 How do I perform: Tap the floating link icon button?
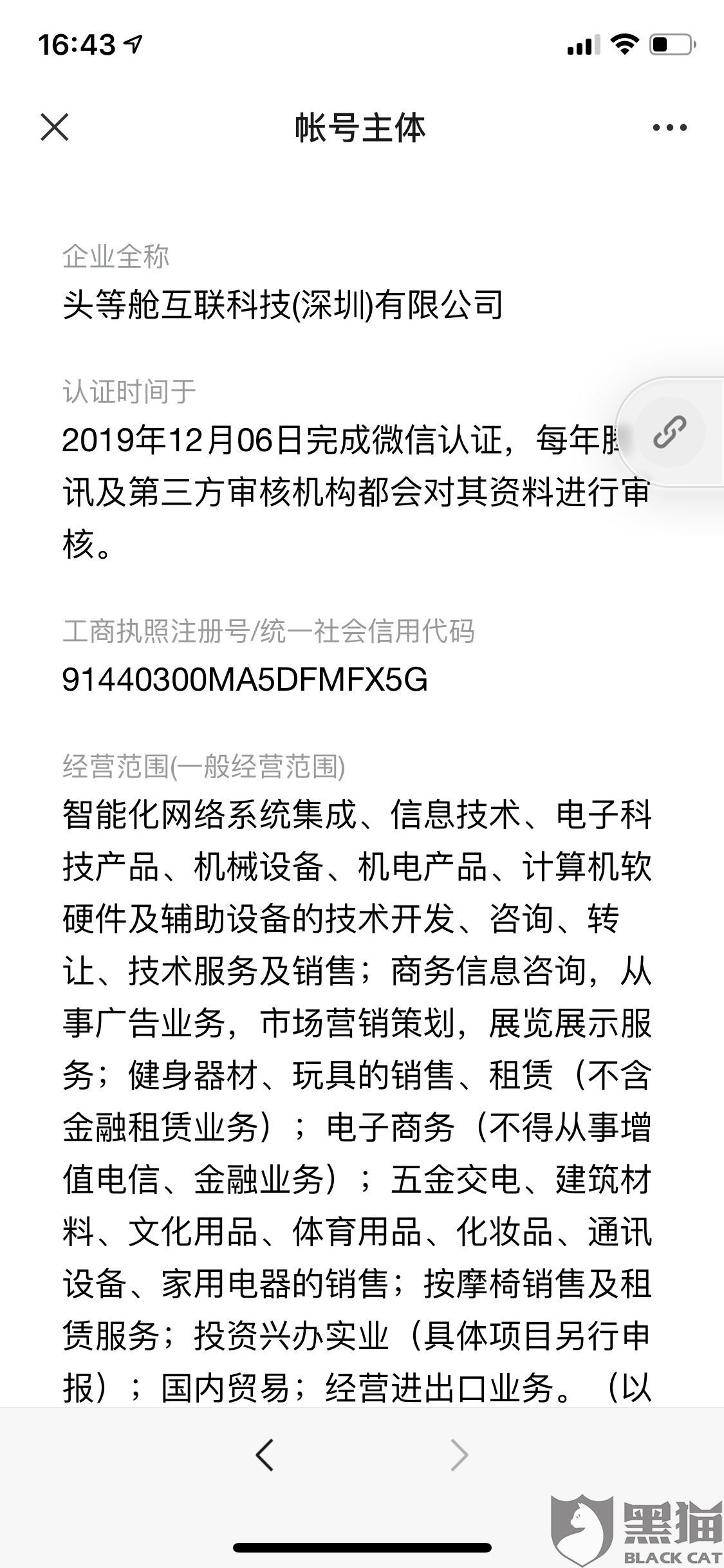coord(670,432)
